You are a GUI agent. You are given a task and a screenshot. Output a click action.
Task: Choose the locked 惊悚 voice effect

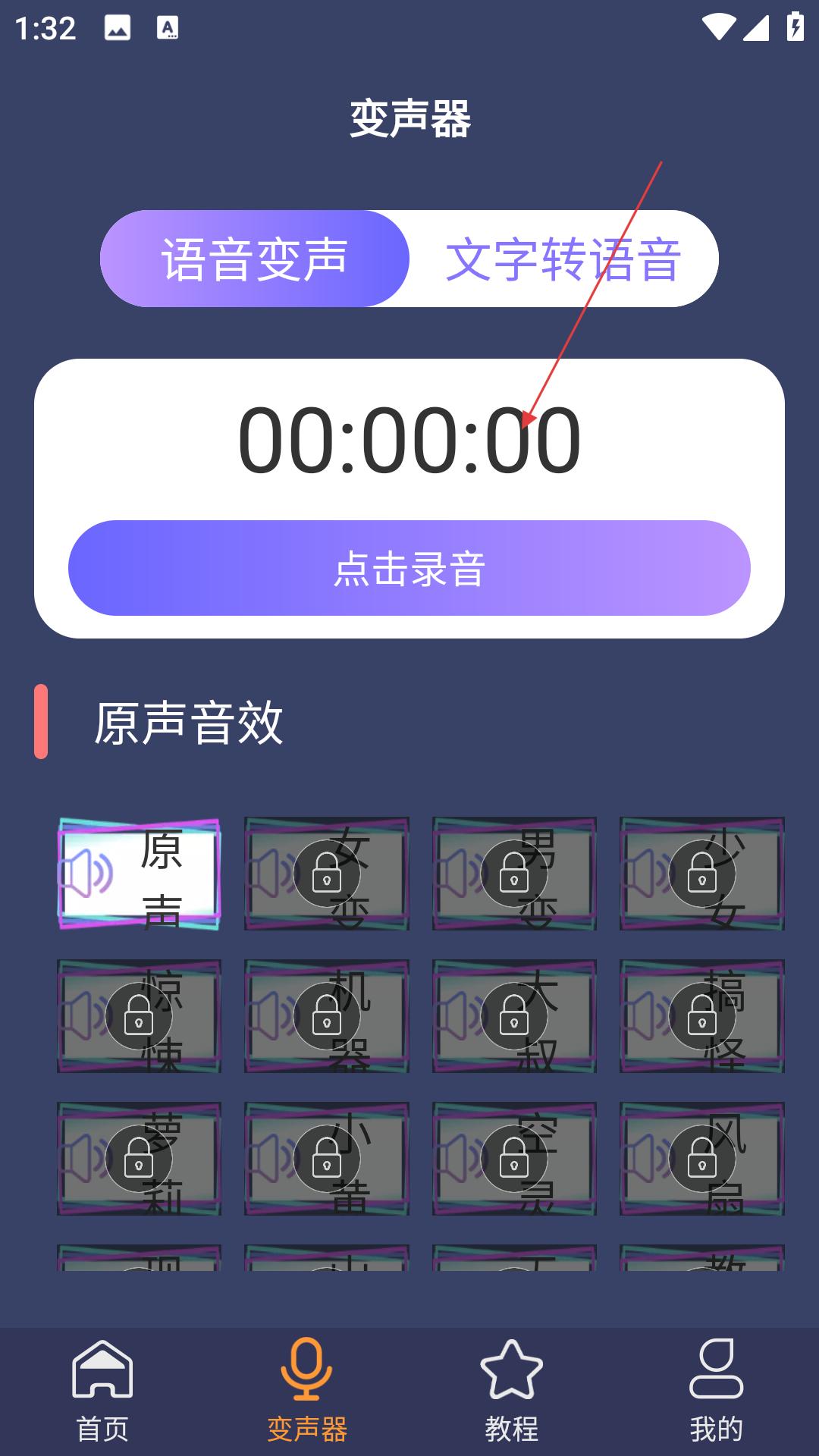click(140, 1016)
